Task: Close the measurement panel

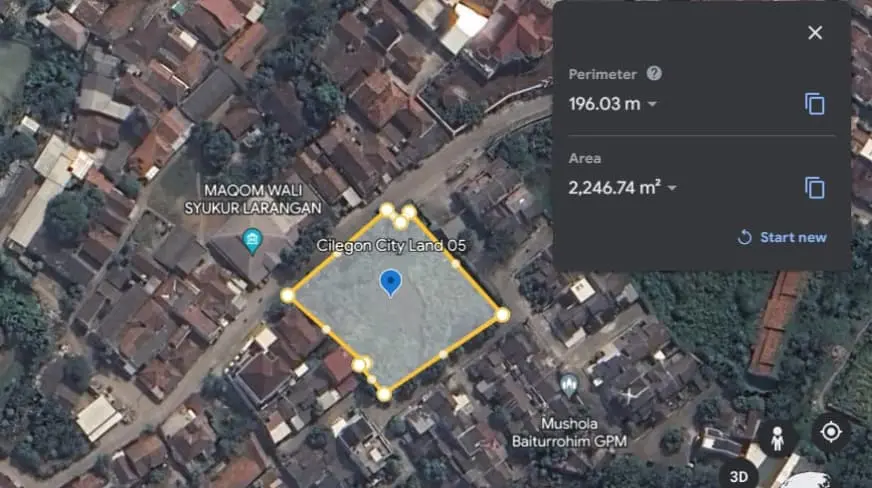Action: 815,33
